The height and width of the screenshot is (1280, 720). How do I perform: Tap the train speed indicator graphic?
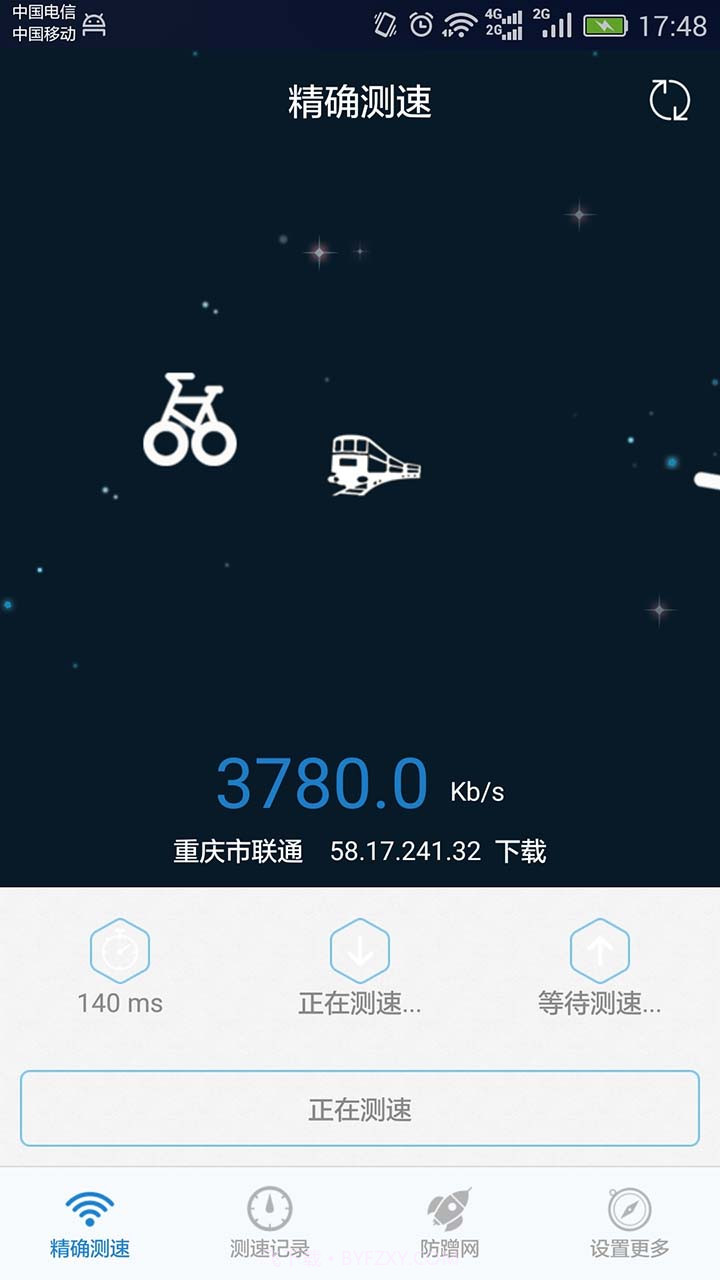pos(374,462)
